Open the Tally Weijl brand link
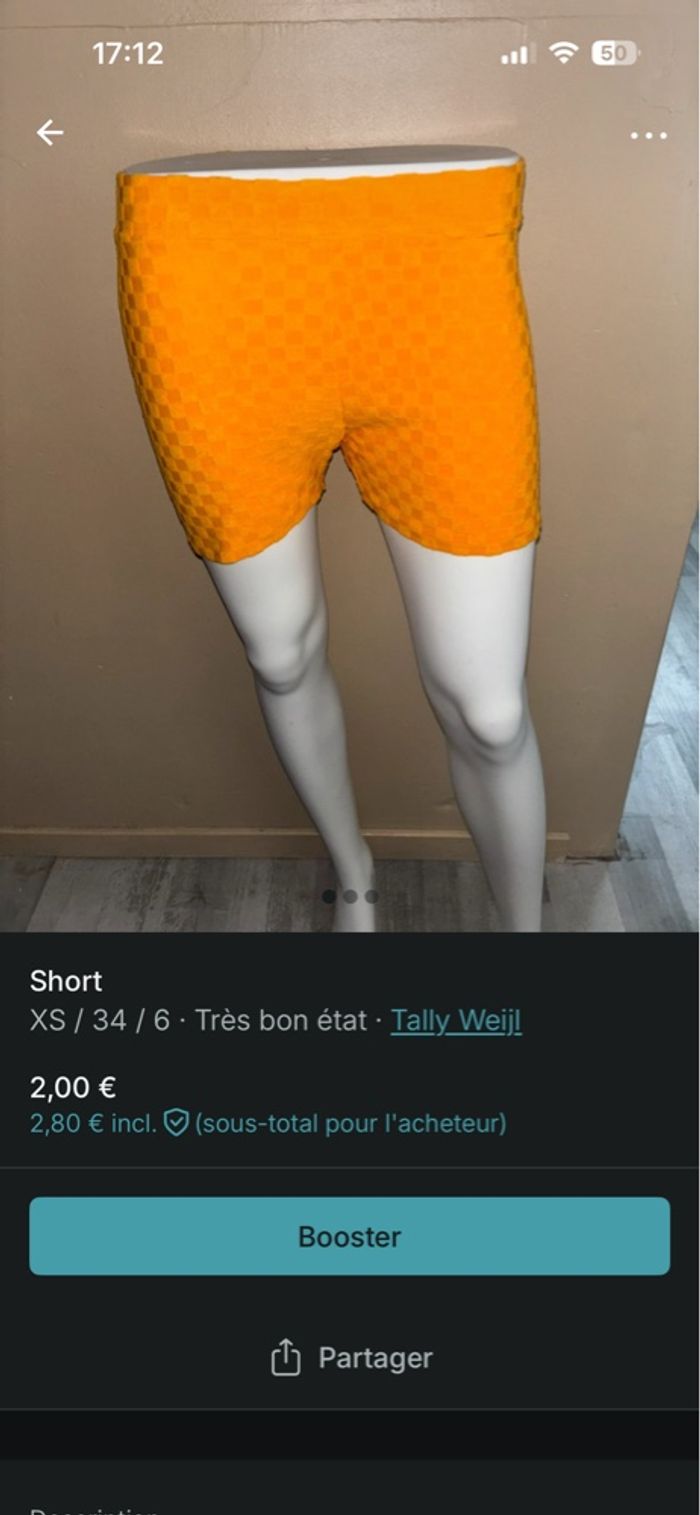Screen dimensions: 700x1515 coord(456,1021)
